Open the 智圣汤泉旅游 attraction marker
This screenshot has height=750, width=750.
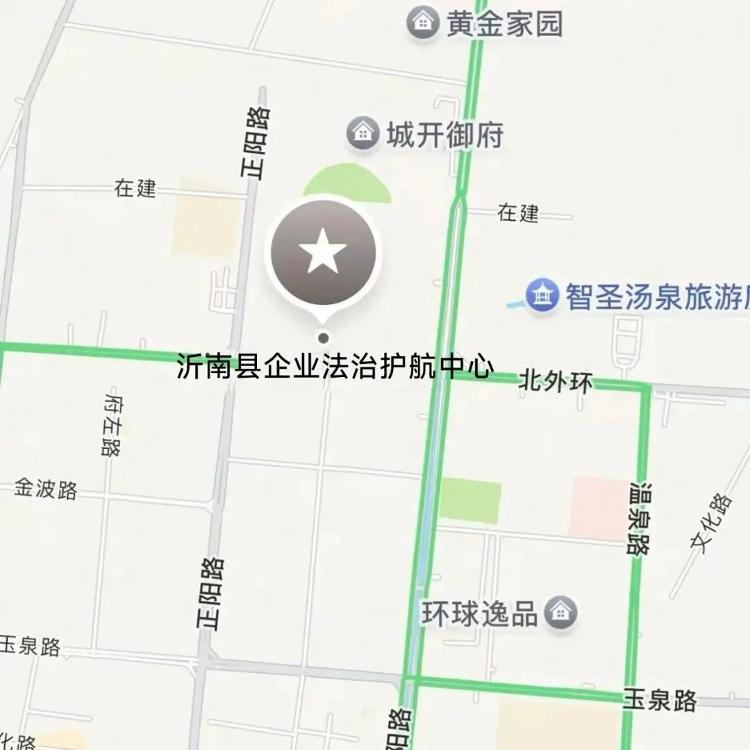pyautogui.click(x=542, y=295)
